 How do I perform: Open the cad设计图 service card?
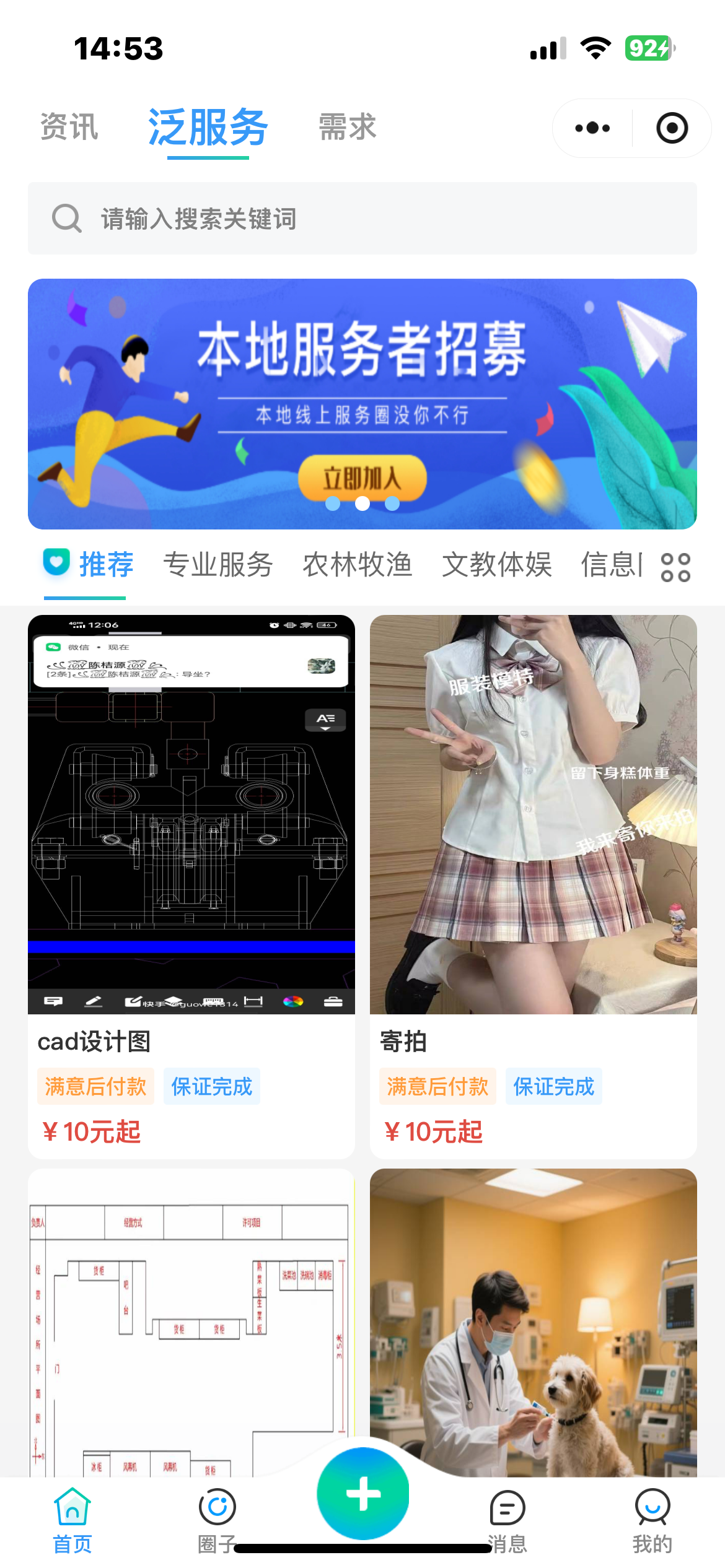[191, 886]
